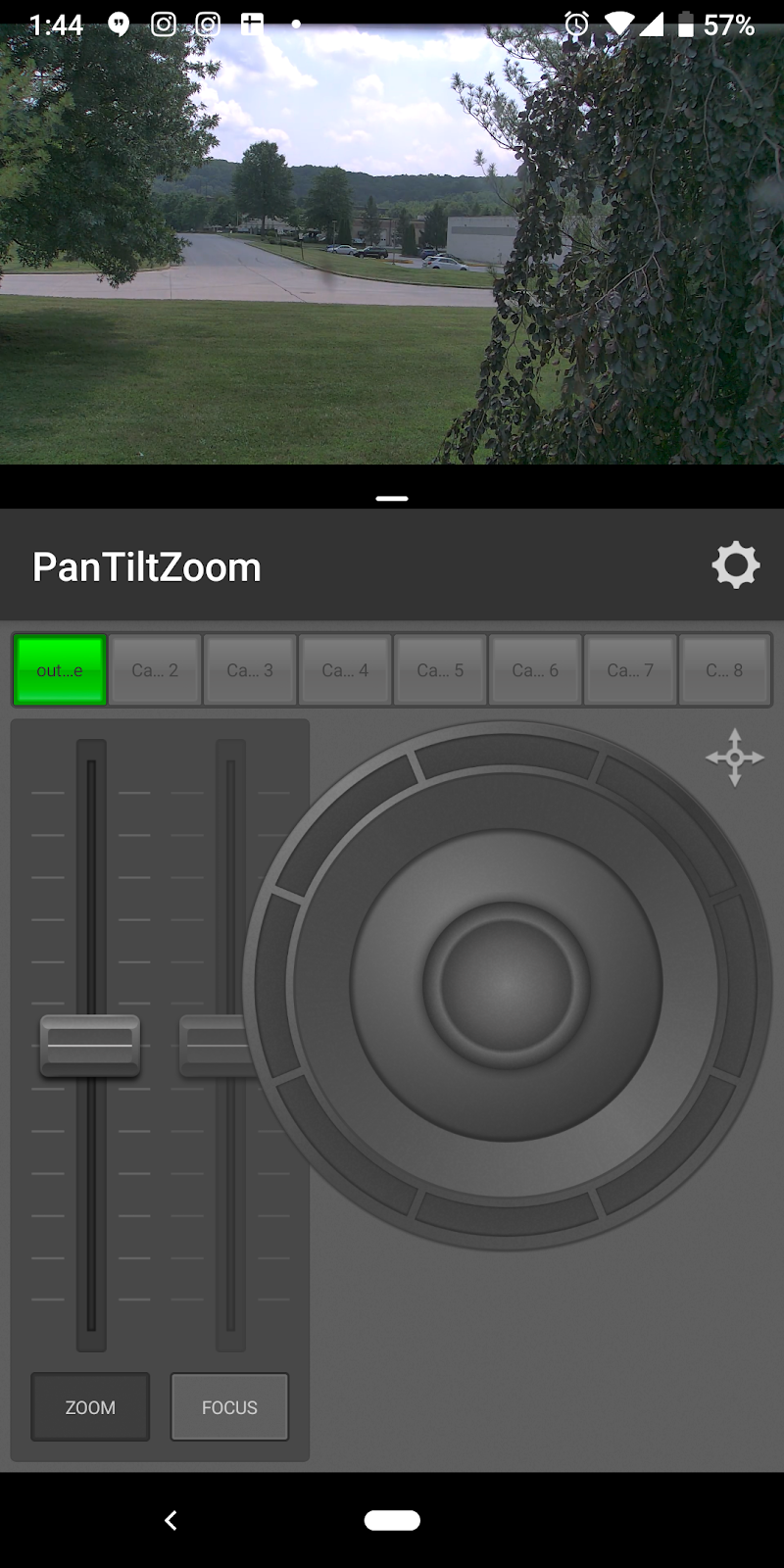The width and height of the screenshot is (784, 1568).
Task: Select camera button Ca... 4
Action: coord(345,670)
